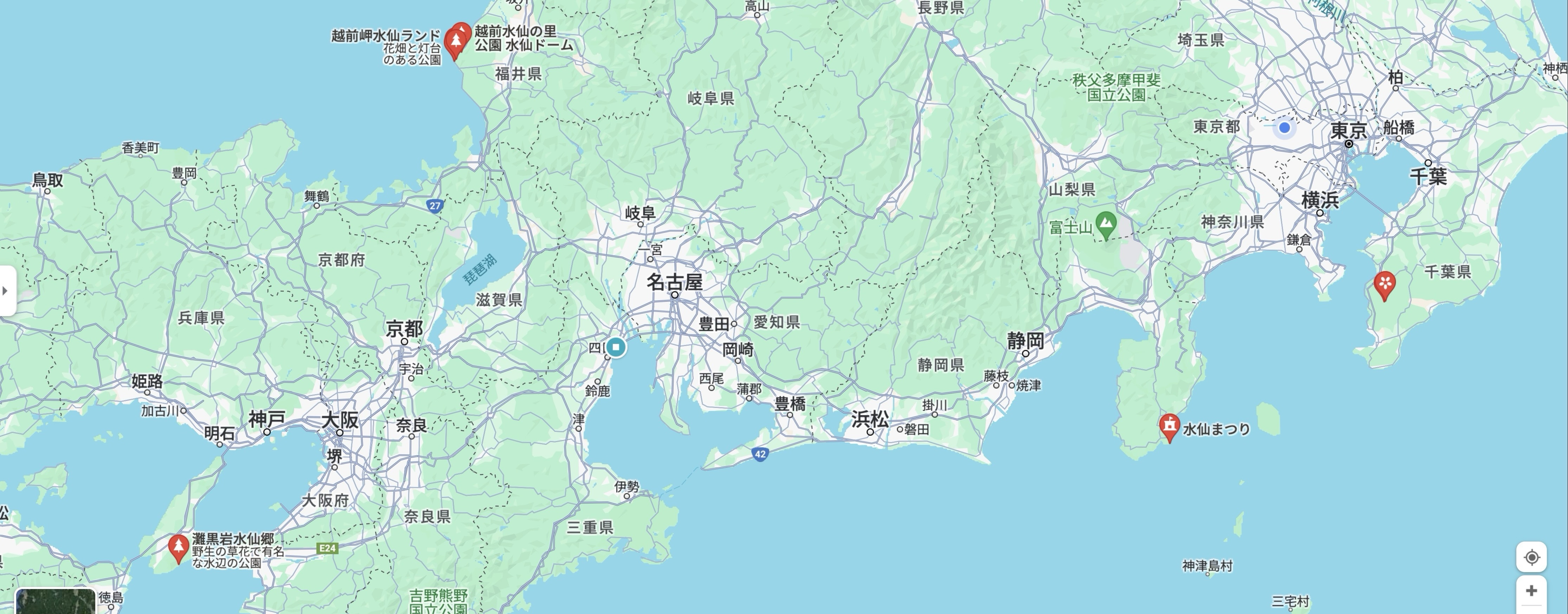Open the green 富士山 mountain marker

coord(1106,225)
